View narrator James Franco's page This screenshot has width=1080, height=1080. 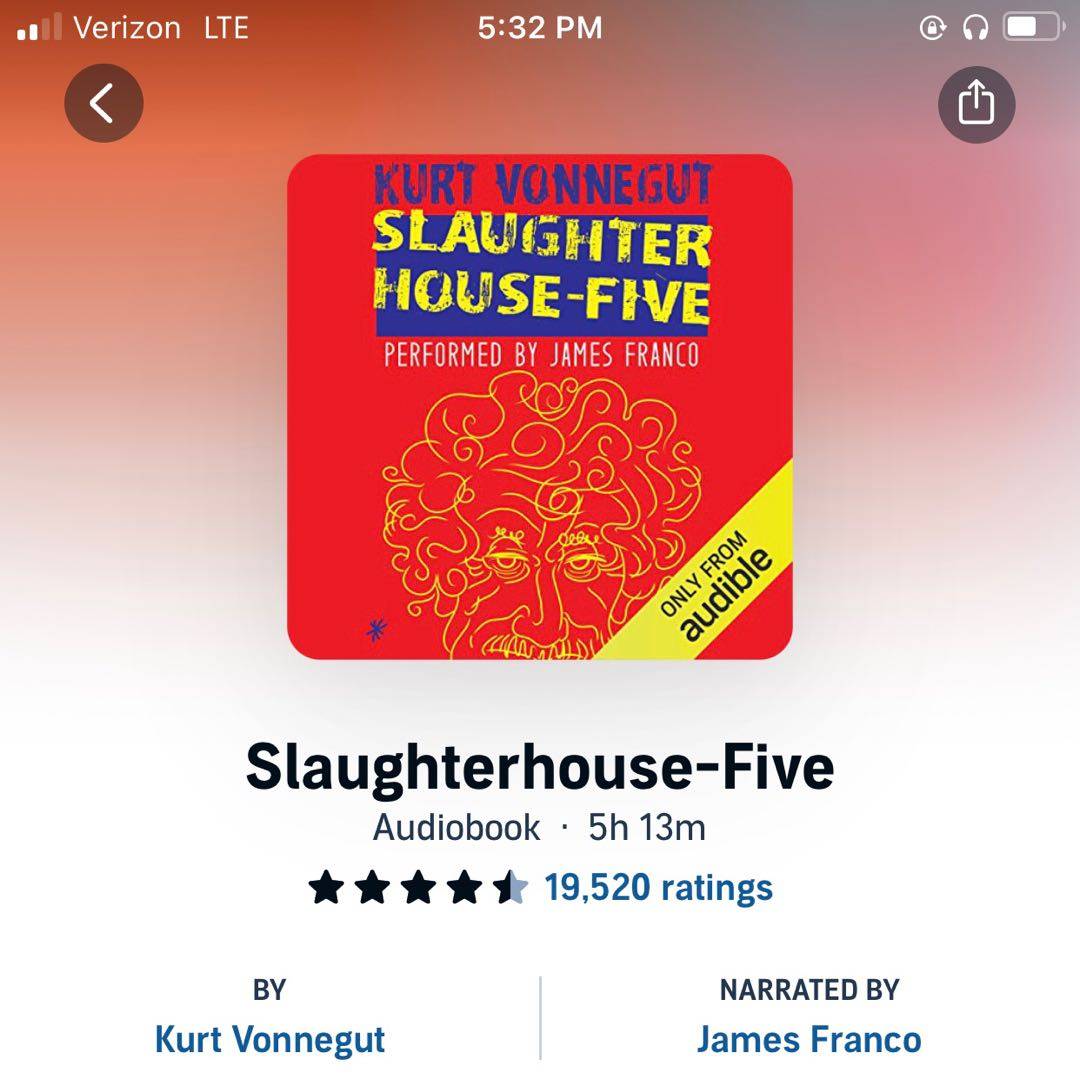[x=809, y=1039]
